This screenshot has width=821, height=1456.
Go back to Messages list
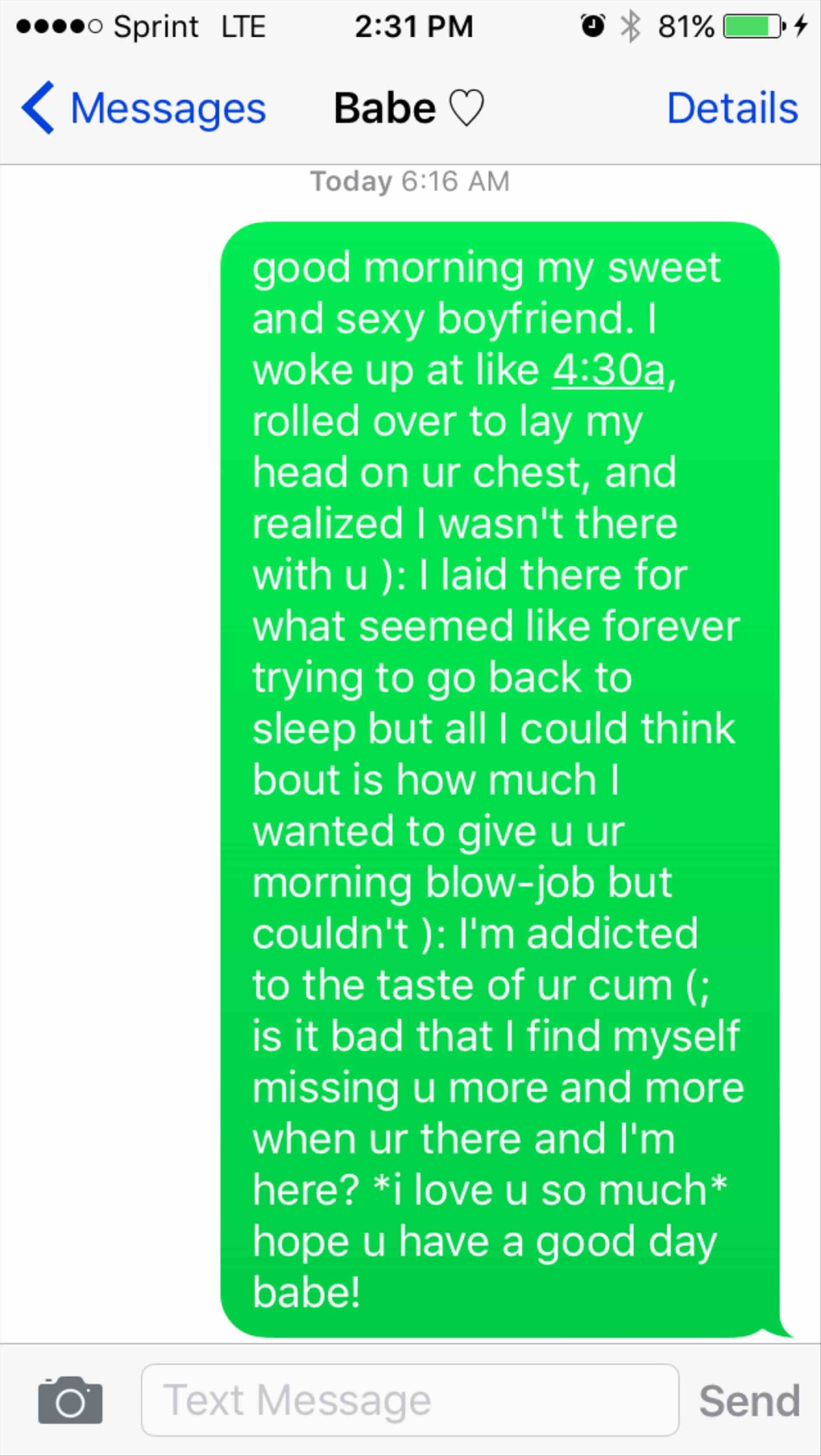(x=144, y=108)
